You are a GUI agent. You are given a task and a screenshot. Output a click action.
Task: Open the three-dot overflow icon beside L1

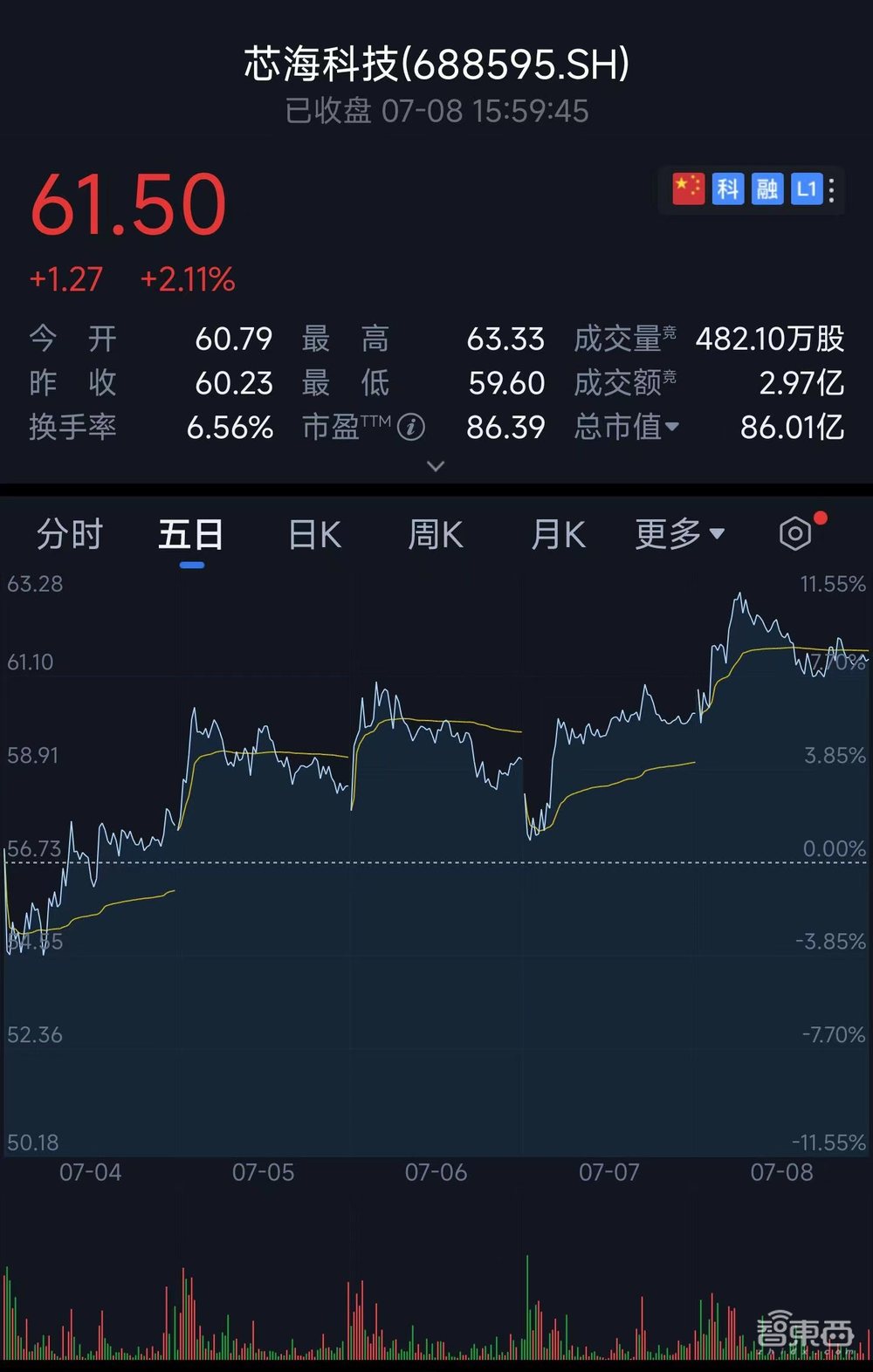pos(833,189)
